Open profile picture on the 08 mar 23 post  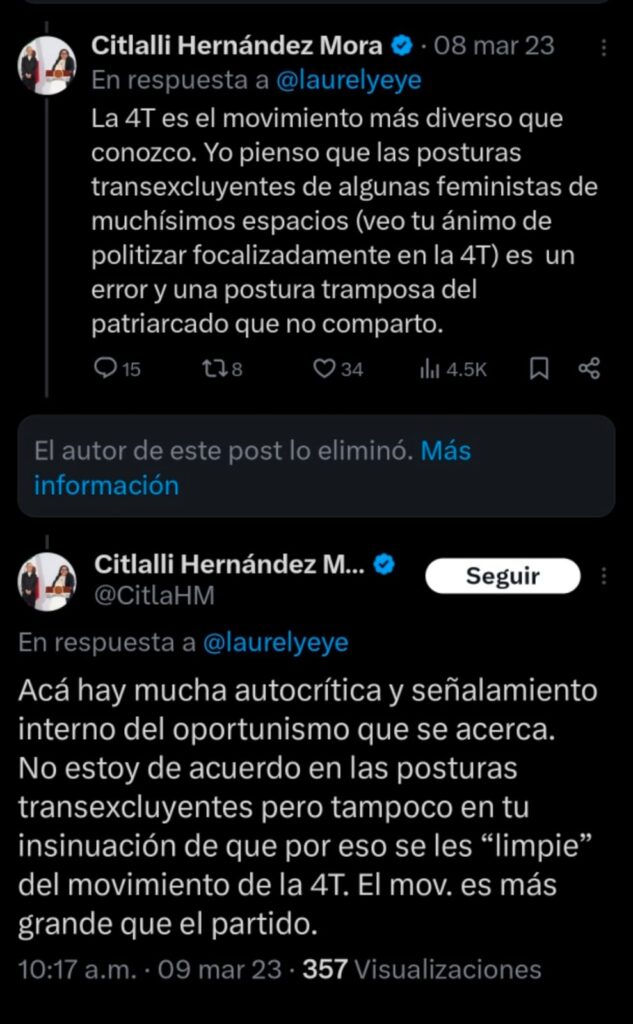(x=46, y=65)
